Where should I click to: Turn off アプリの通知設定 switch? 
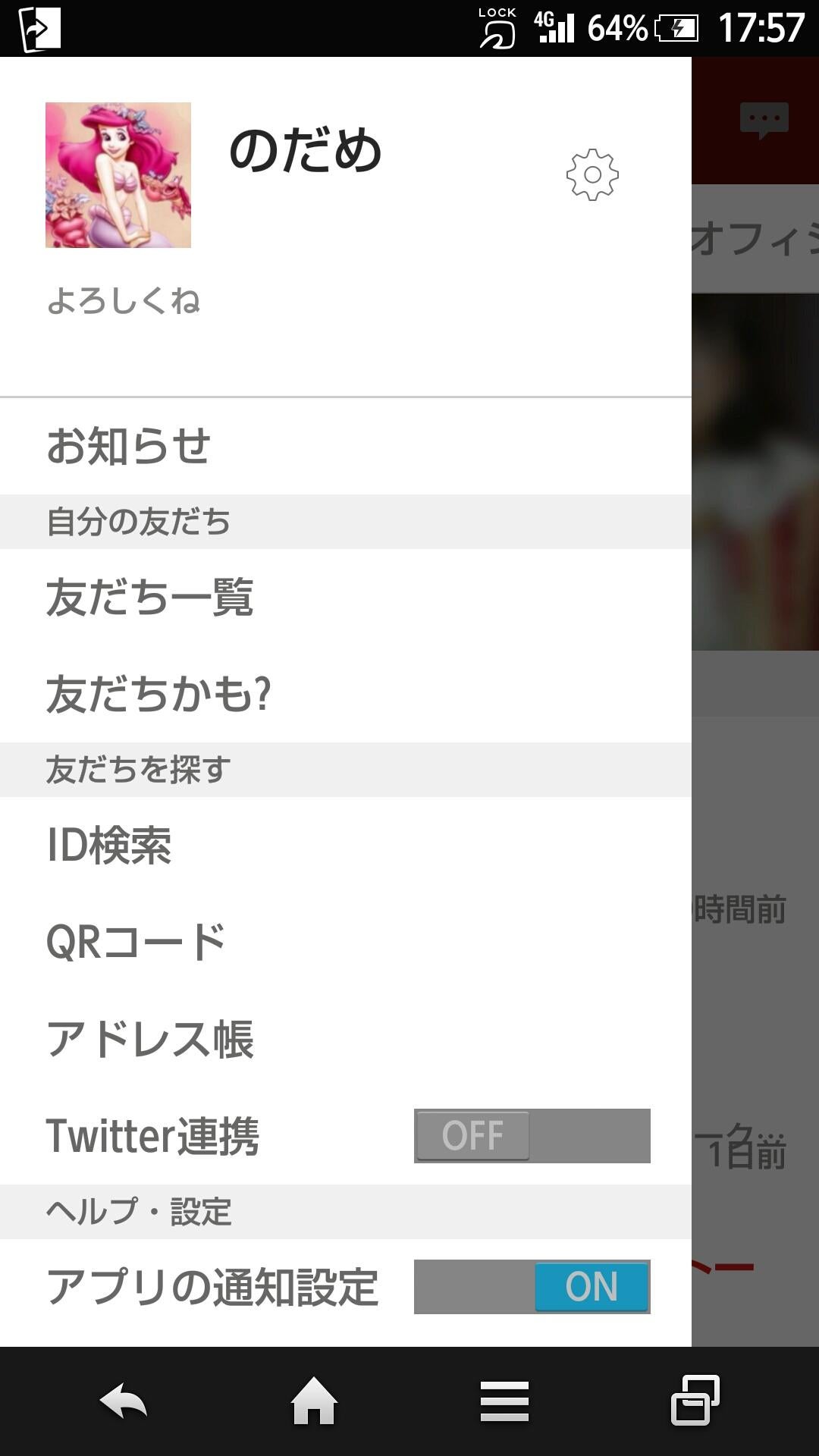[532, 1287]
